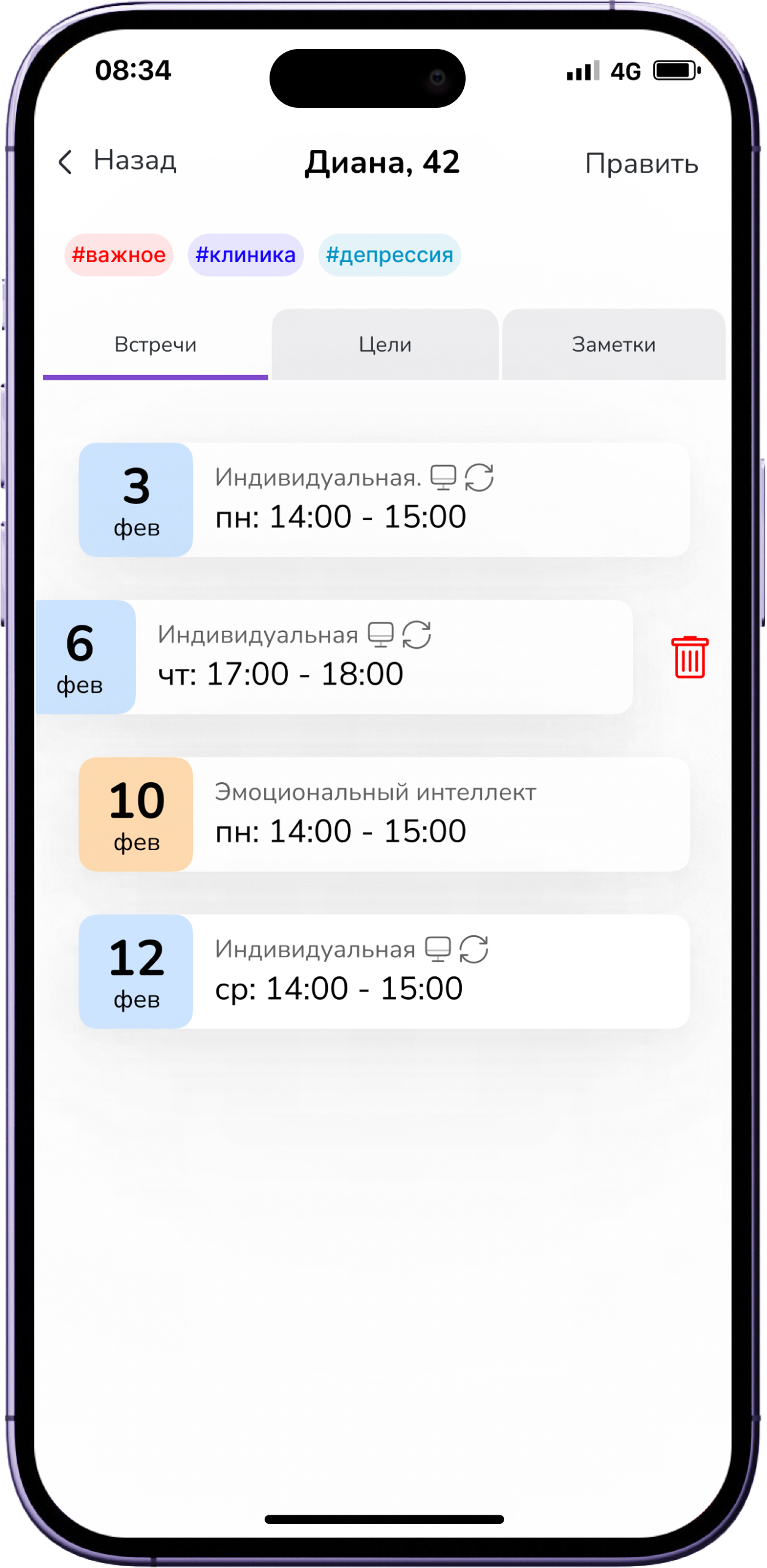This screenshot has height=1568, width=767.
Task: Delete the 6 фев session with the trash icon
Action: 690,657
